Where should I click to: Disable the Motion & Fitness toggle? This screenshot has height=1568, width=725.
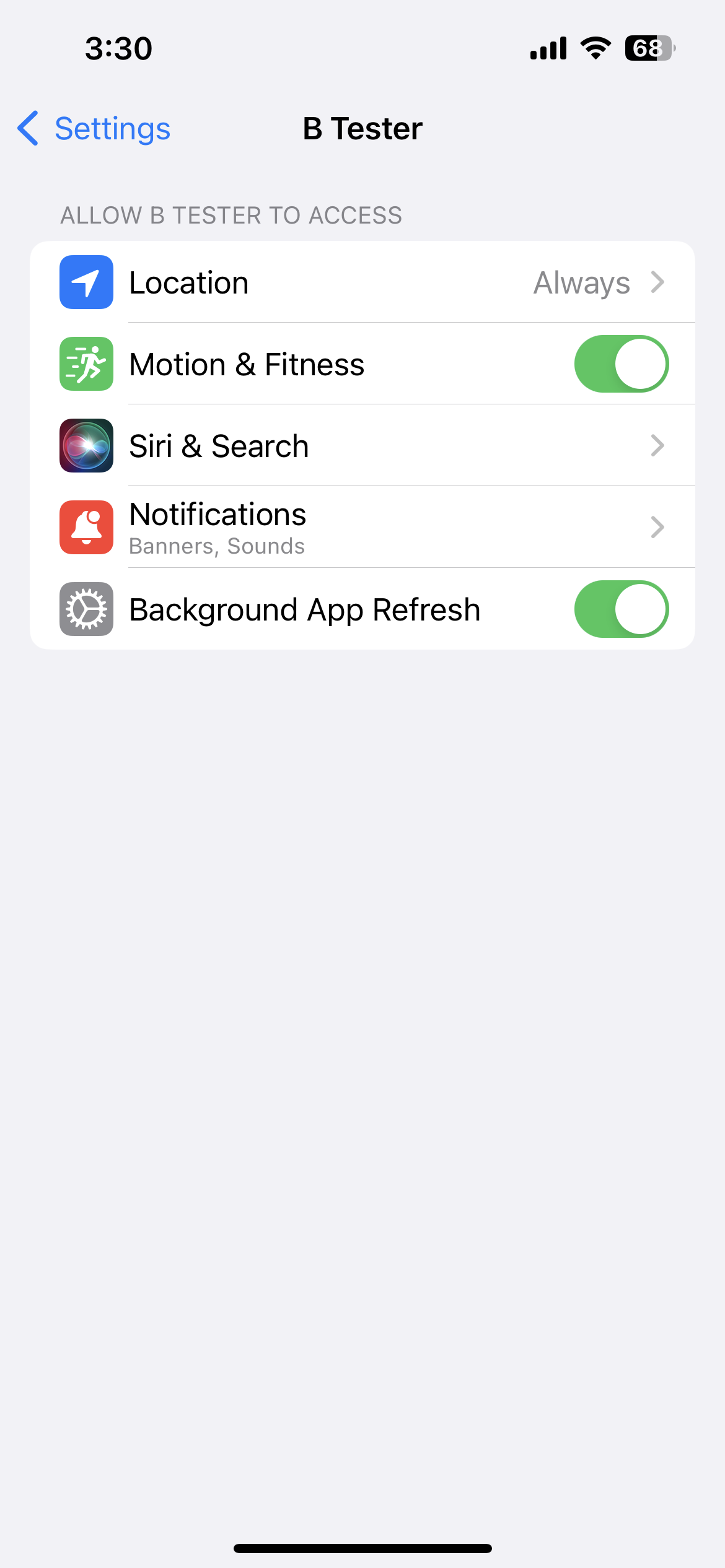(x=622, y=364)
